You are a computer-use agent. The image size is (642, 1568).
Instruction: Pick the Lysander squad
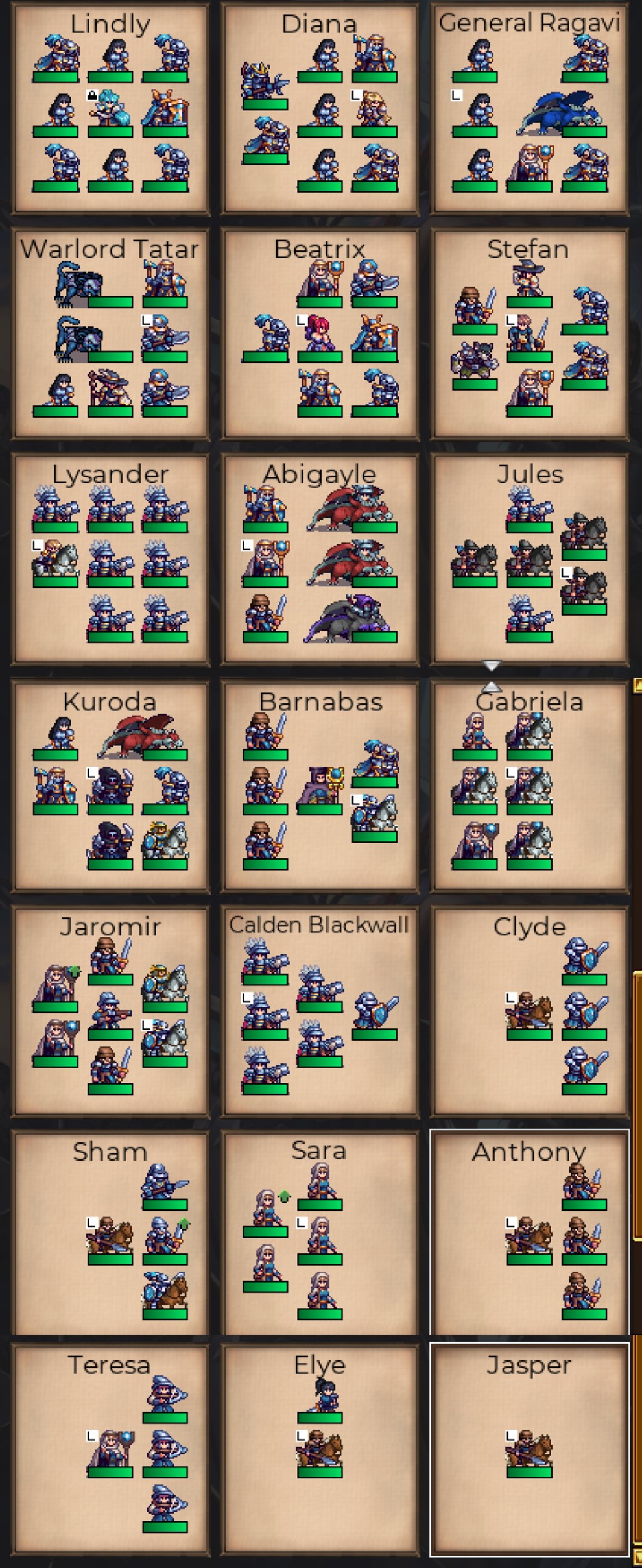[x=110, y=559]
